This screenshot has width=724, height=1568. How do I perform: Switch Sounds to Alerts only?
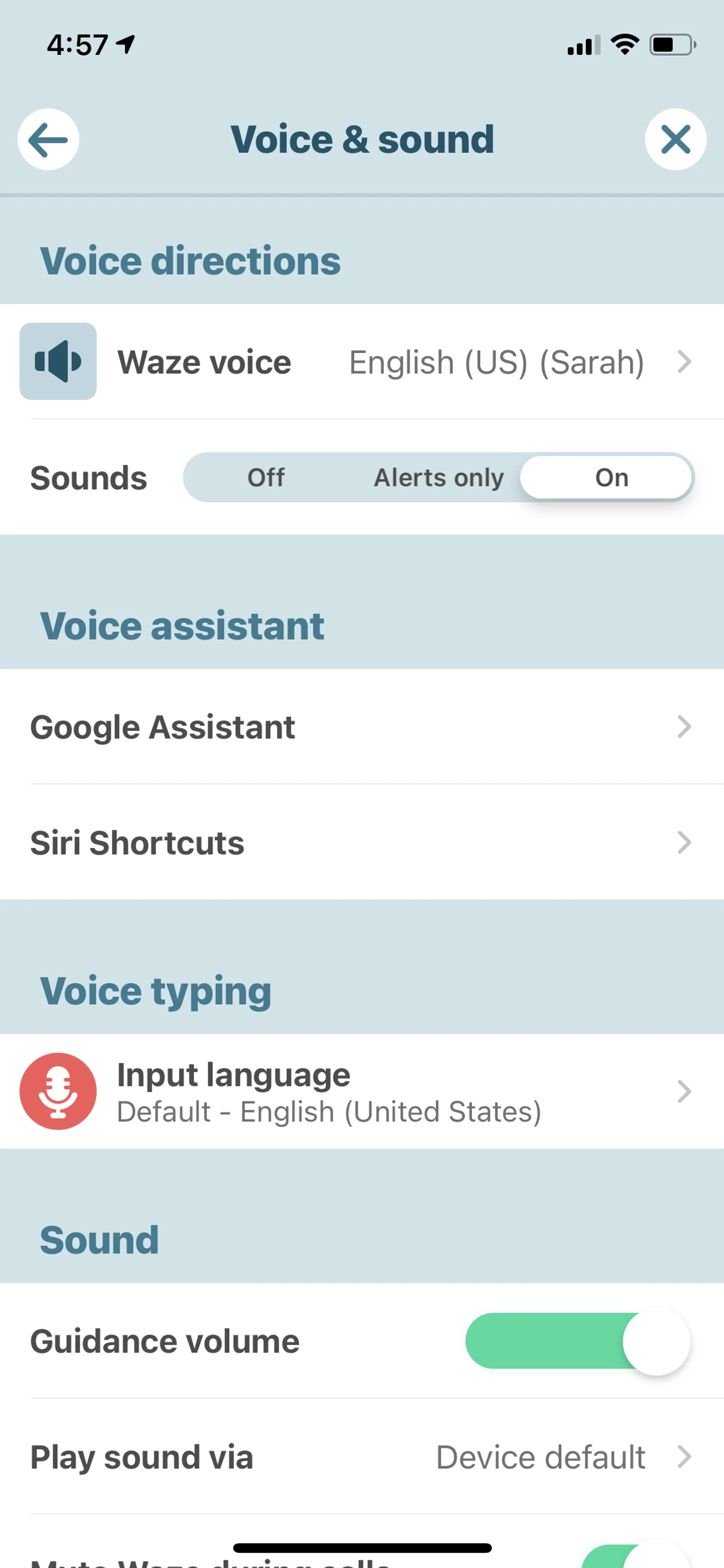coord(439,478)
